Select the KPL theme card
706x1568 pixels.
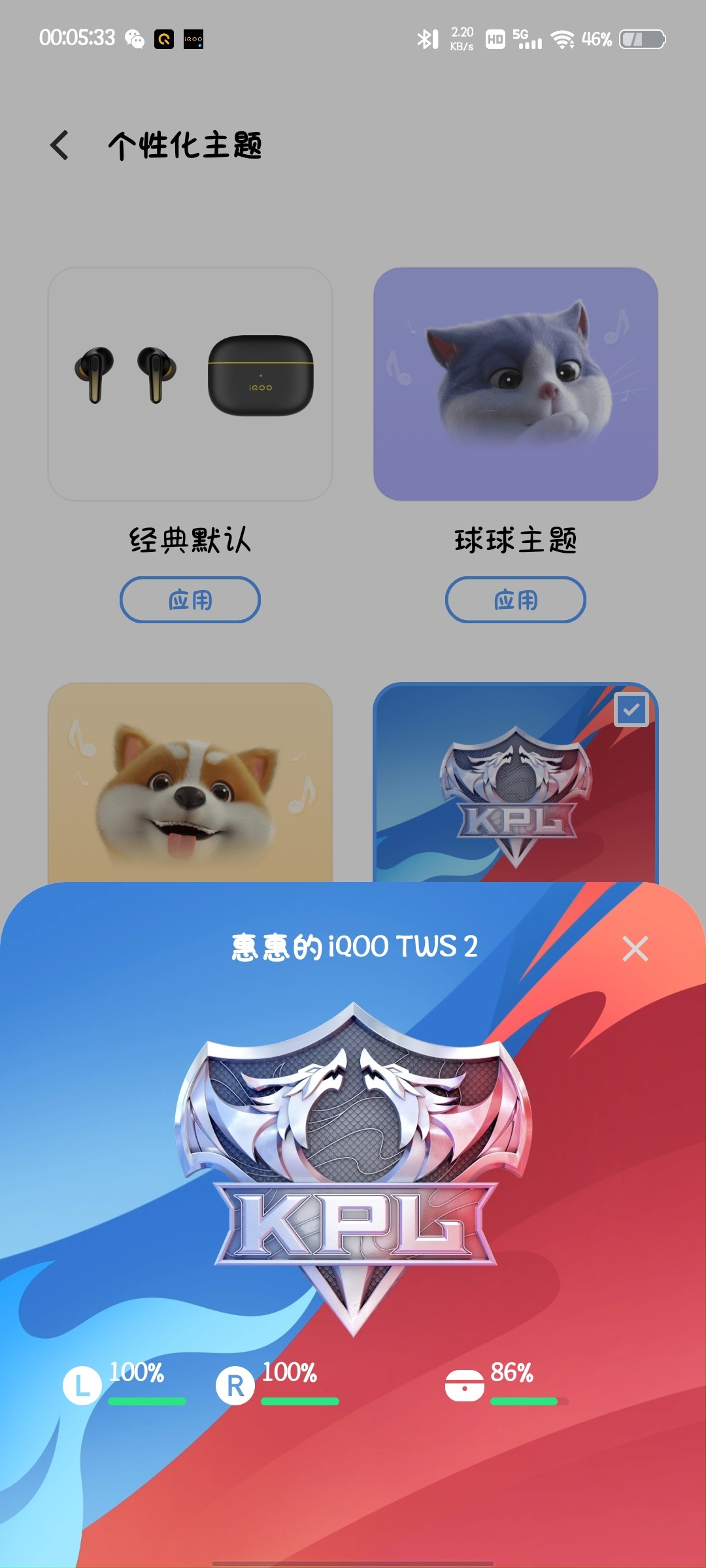click(x=515, y=783)
